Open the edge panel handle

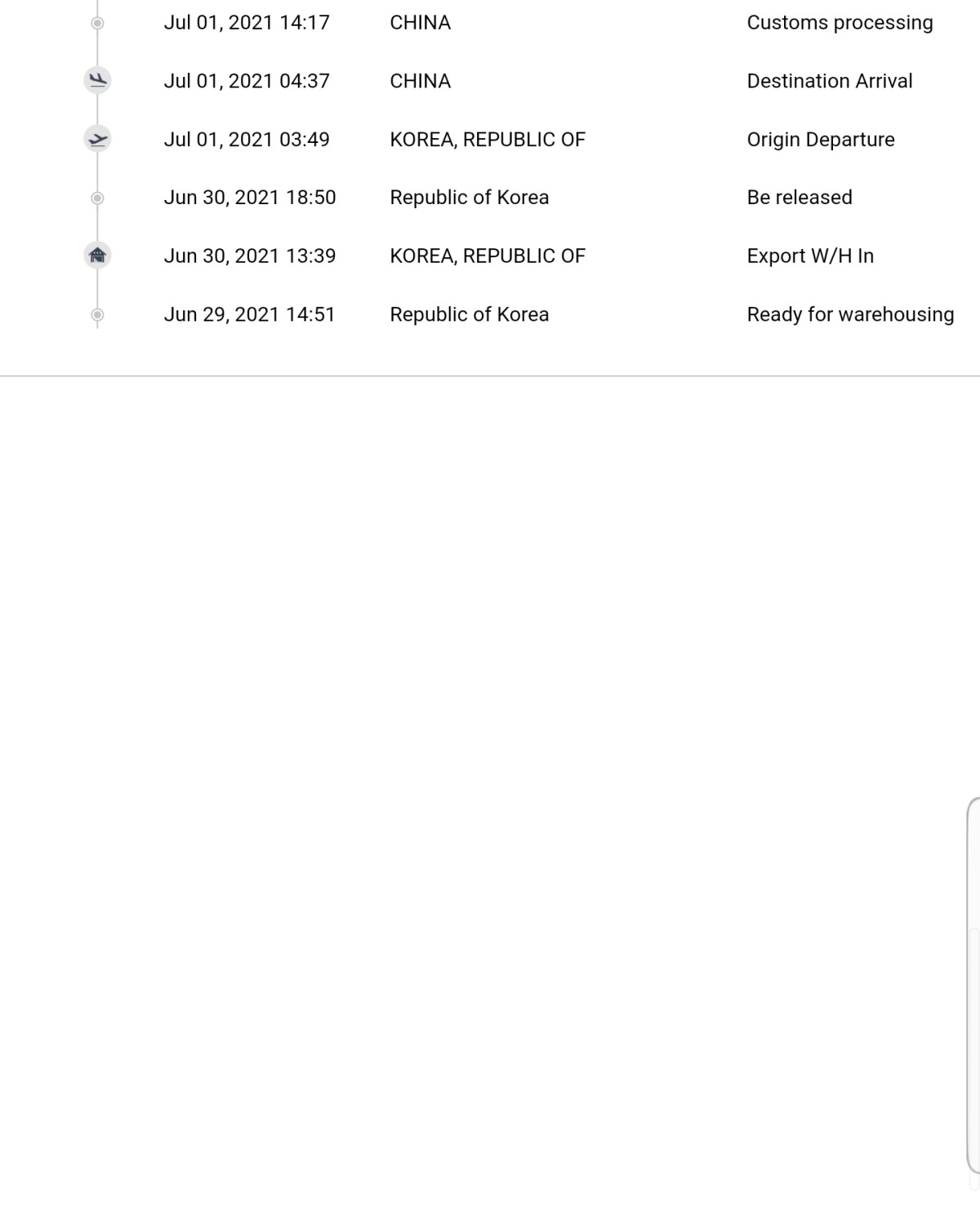point(973,984)
